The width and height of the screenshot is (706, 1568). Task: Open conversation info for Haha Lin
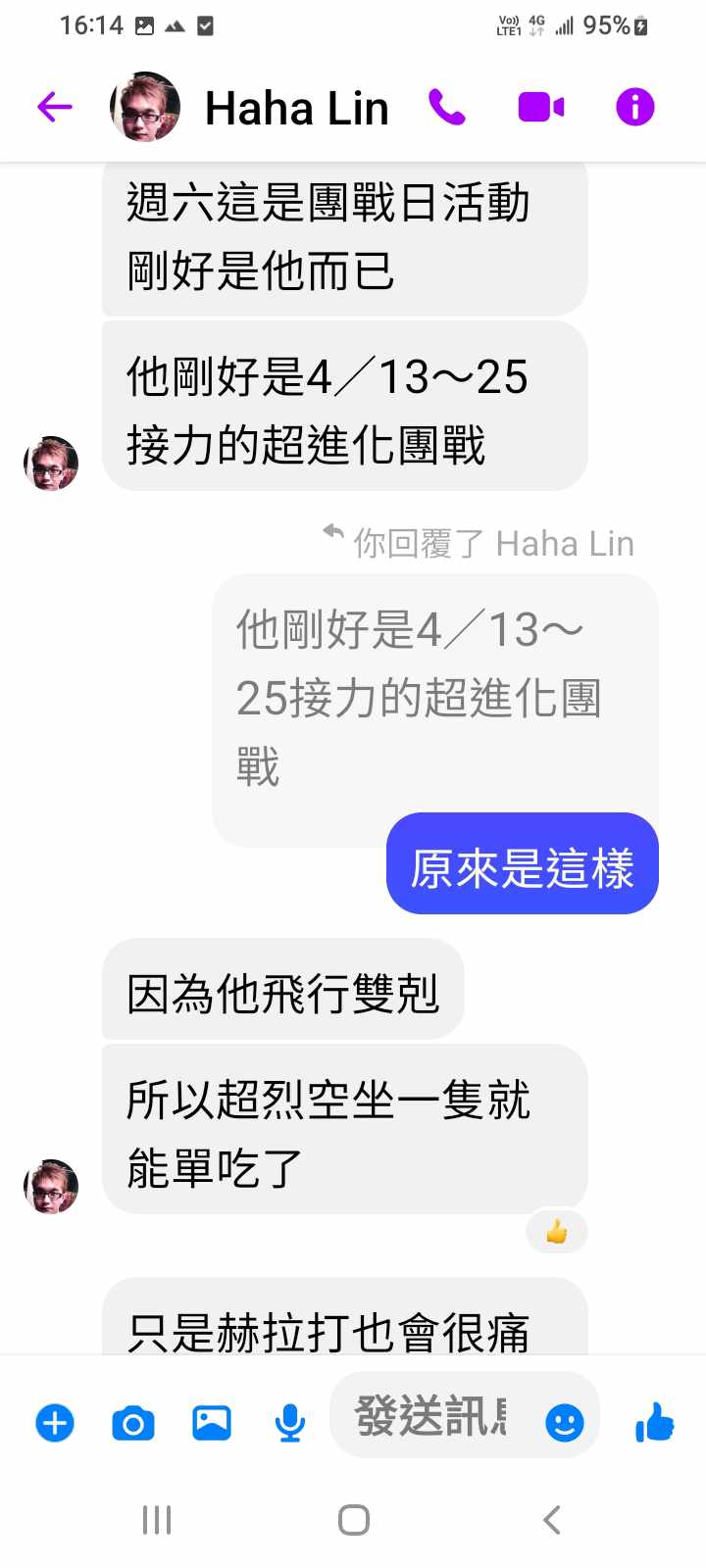[634, 107]
